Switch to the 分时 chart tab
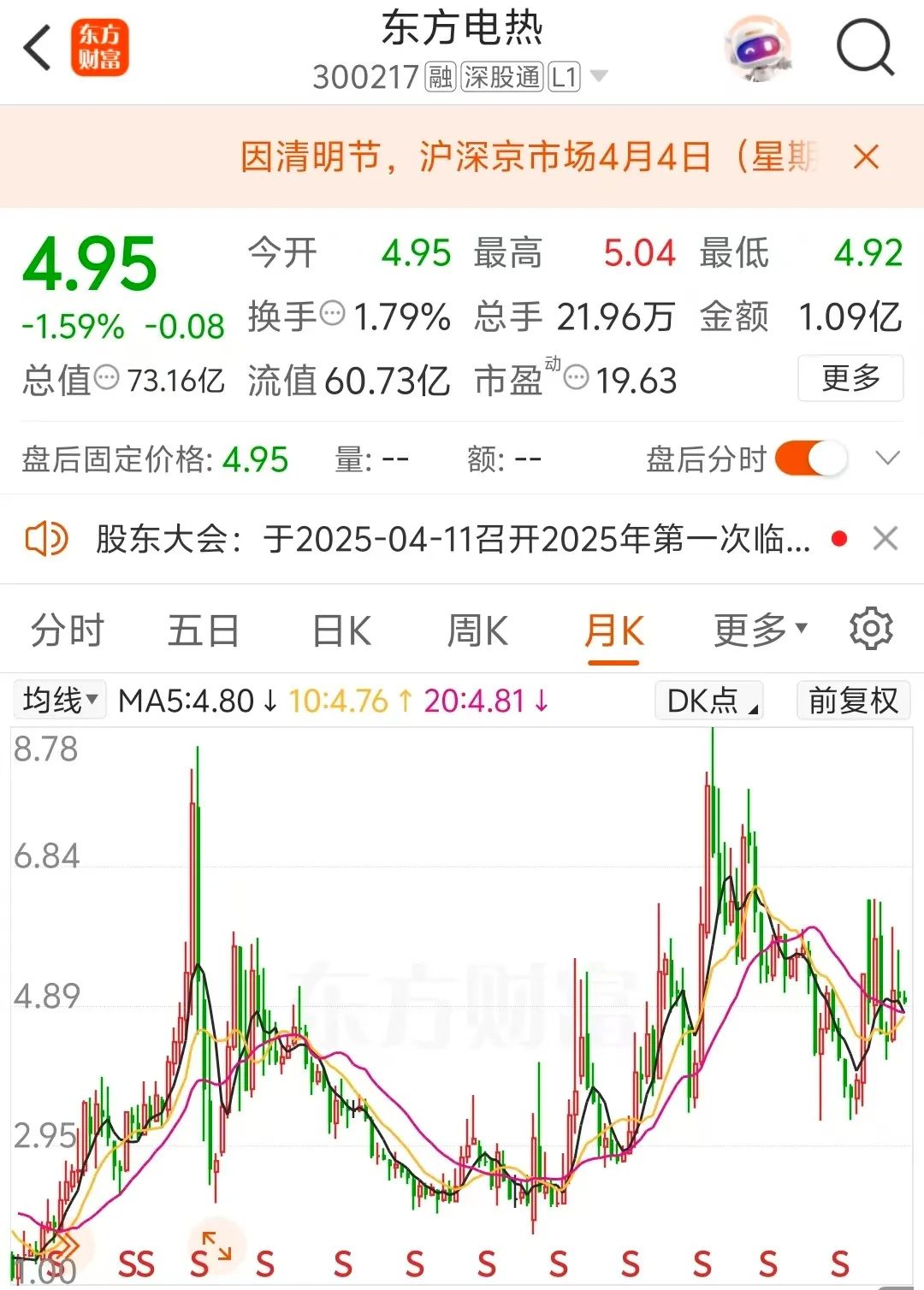 [x=67, y=631]
